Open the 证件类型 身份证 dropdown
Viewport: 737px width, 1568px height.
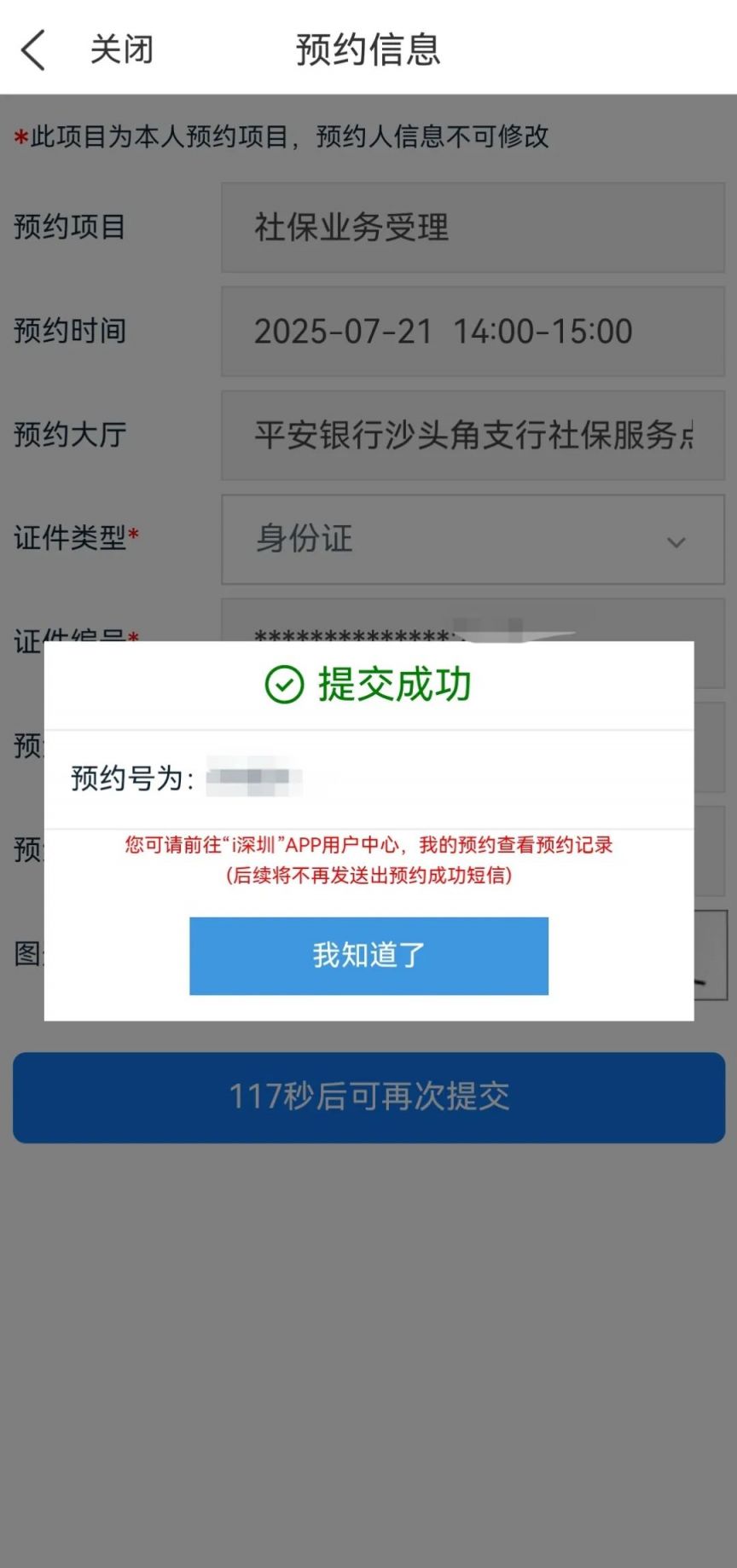pyautogui.click(x=473, y=540)
